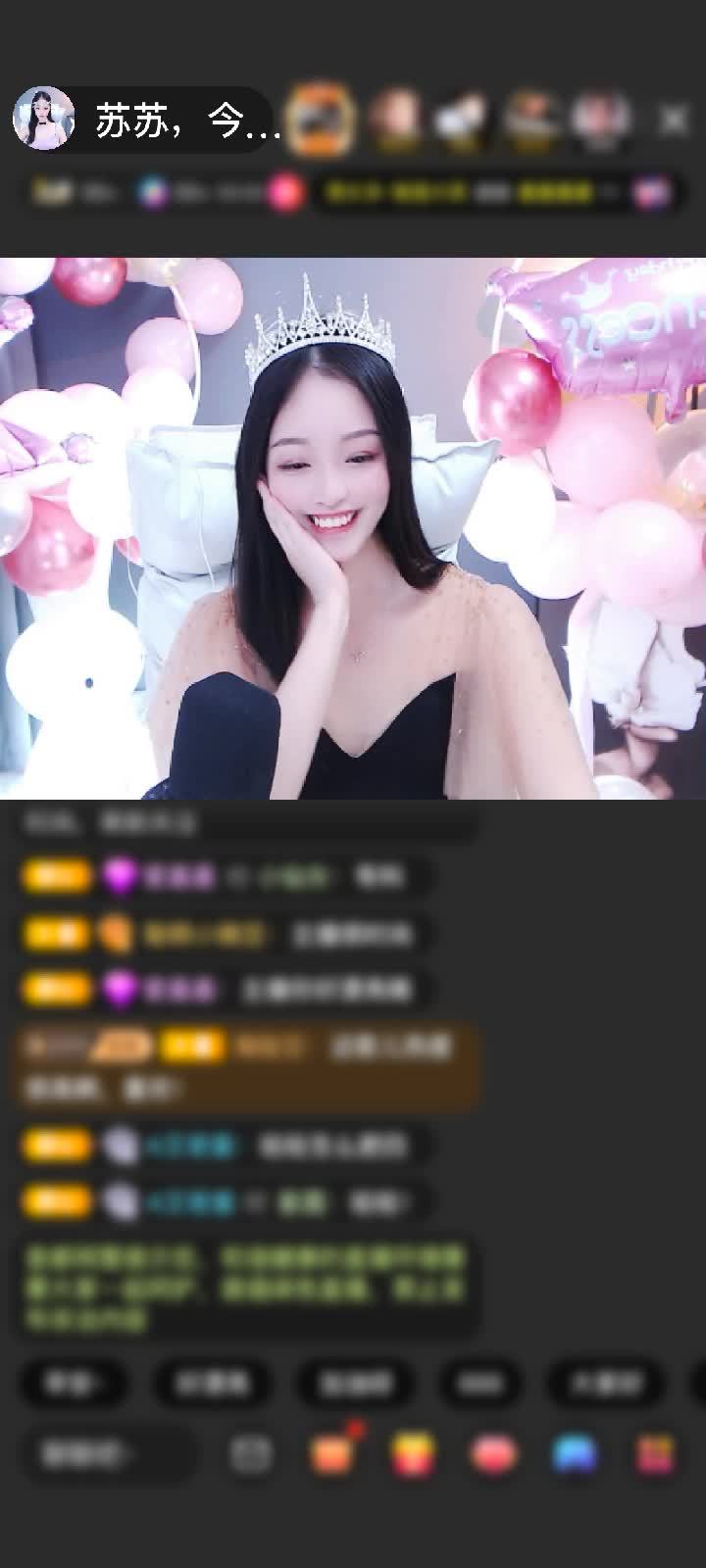Close the live stream room
The height and width of the screenshot is (1568, 706).
point(673,120)
